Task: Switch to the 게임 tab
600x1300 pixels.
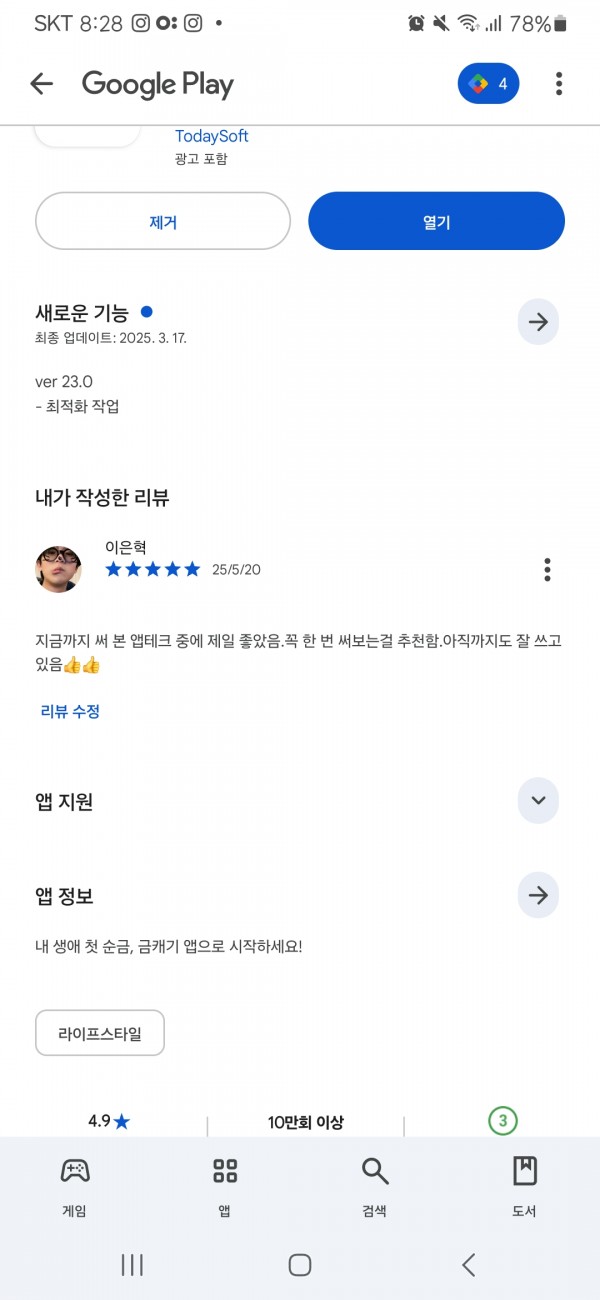Action: (75, 1187)
